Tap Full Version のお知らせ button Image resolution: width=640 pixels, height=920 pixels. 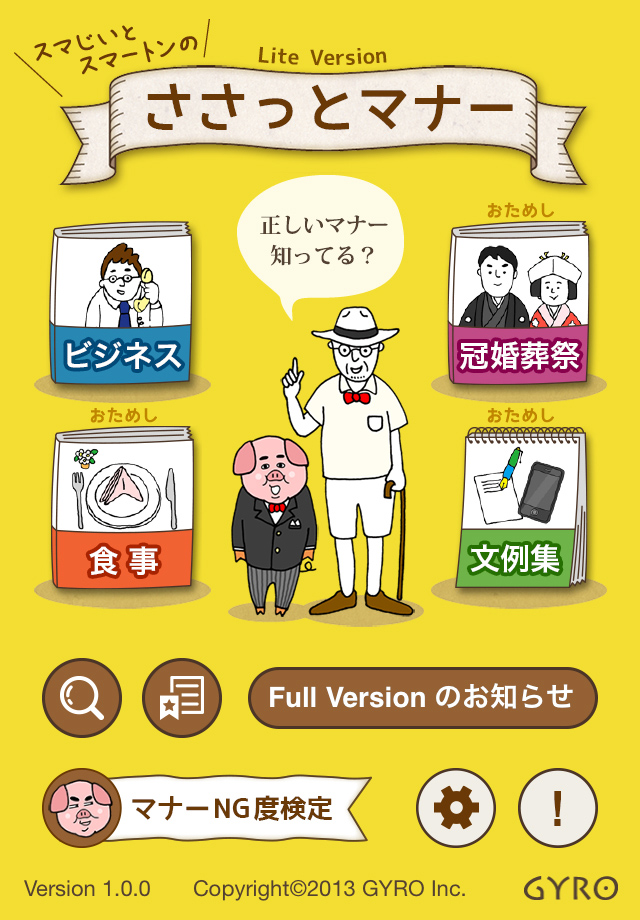coord(422,697)
